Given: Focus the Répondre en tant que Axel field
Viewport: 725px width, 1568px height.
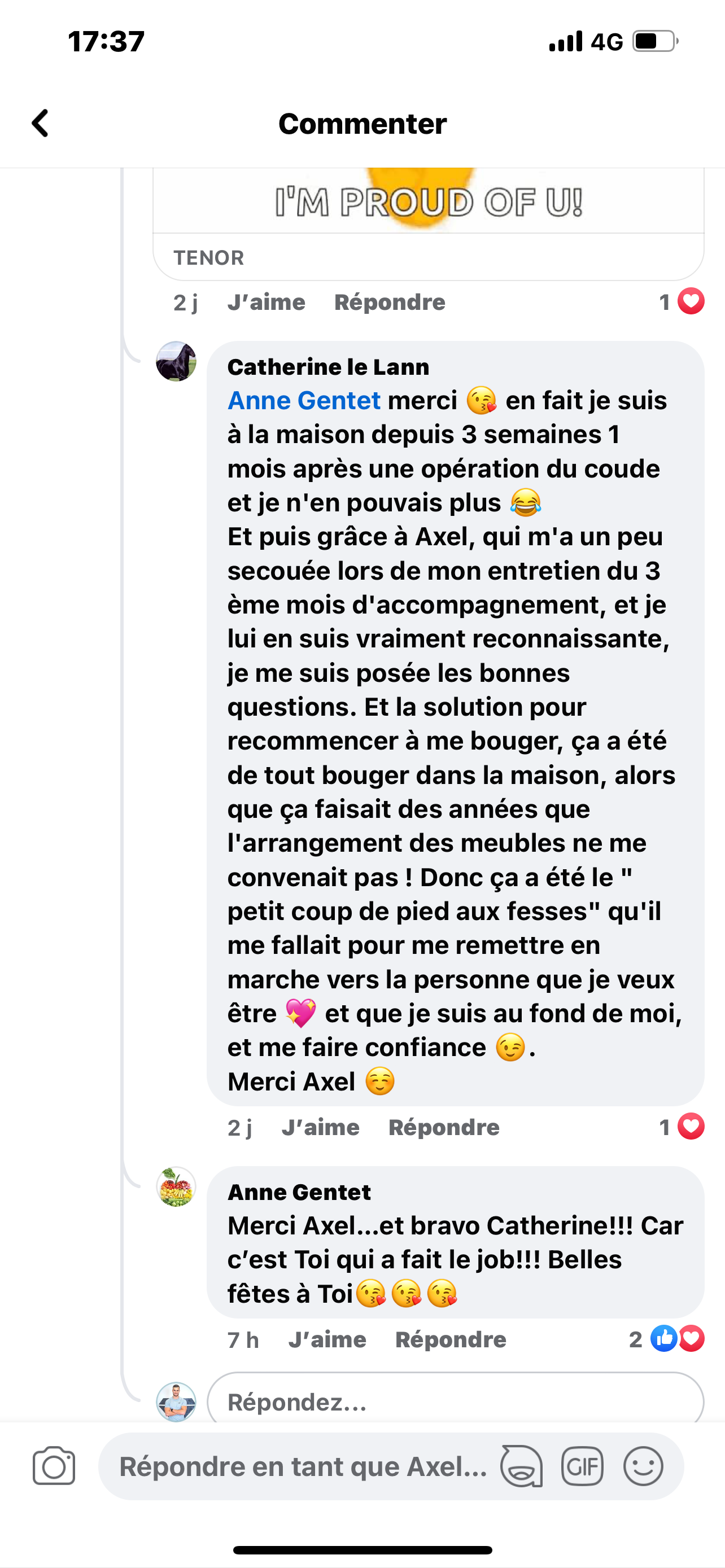Looking at the screenshot, I should [x=303, y=1466].
